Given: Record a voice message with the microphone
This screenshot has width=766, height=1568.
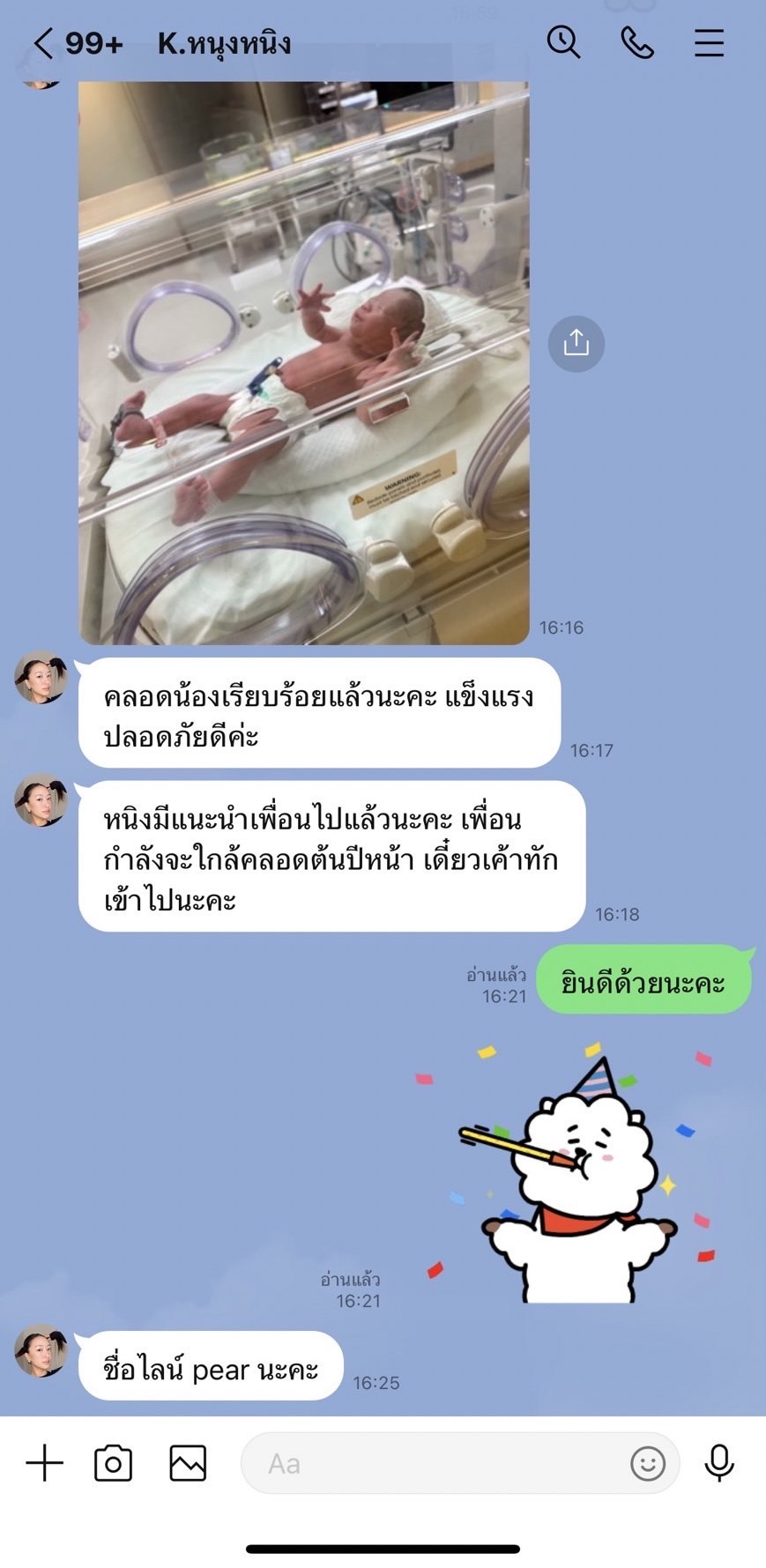Looking at the screenshot, I should tap(719, 1464).
